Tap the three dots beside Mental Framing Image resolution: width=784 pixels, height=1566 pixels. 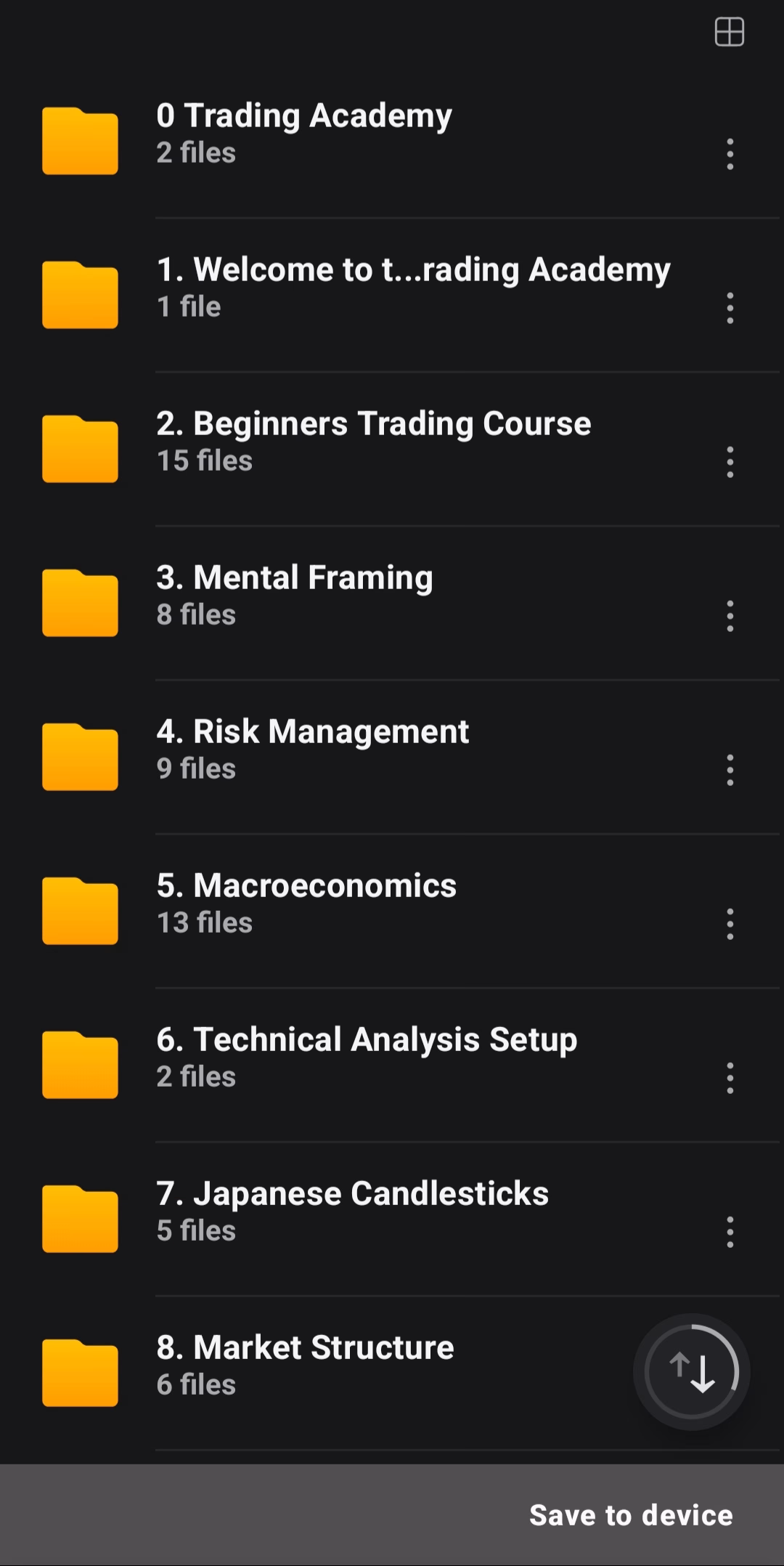730,616
